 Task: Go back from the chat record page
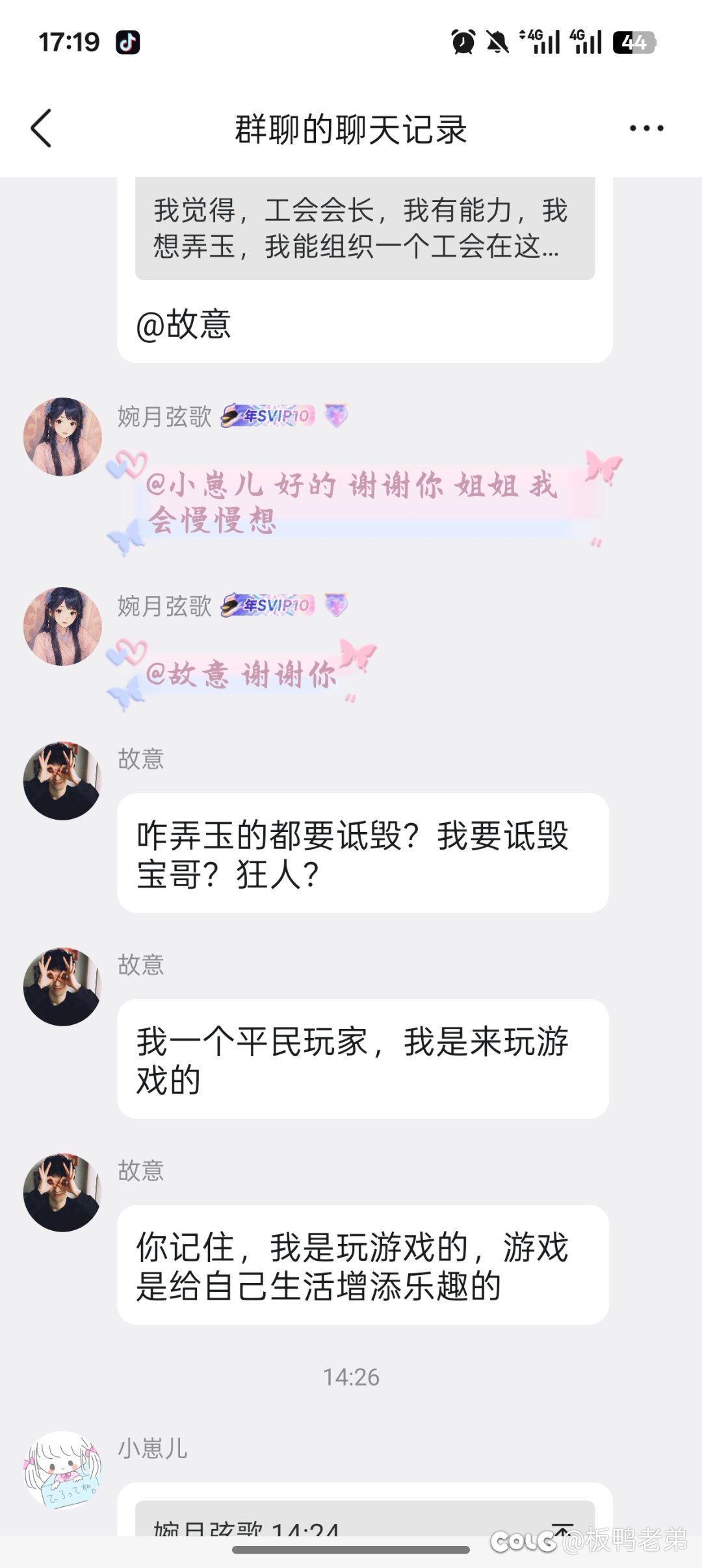coord(42,129)
